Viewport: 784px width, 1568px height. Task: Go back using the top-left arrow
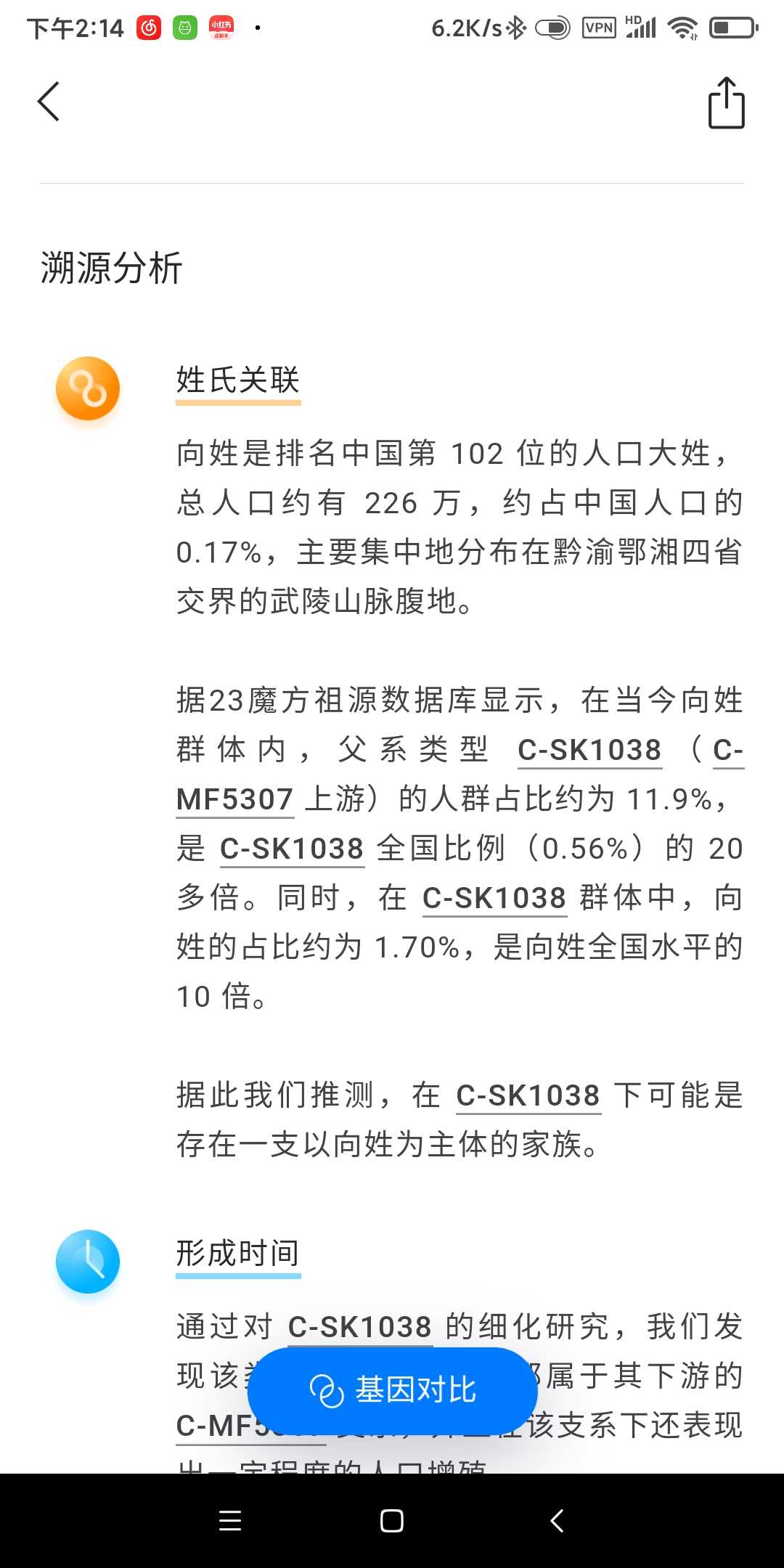[49, 102]
